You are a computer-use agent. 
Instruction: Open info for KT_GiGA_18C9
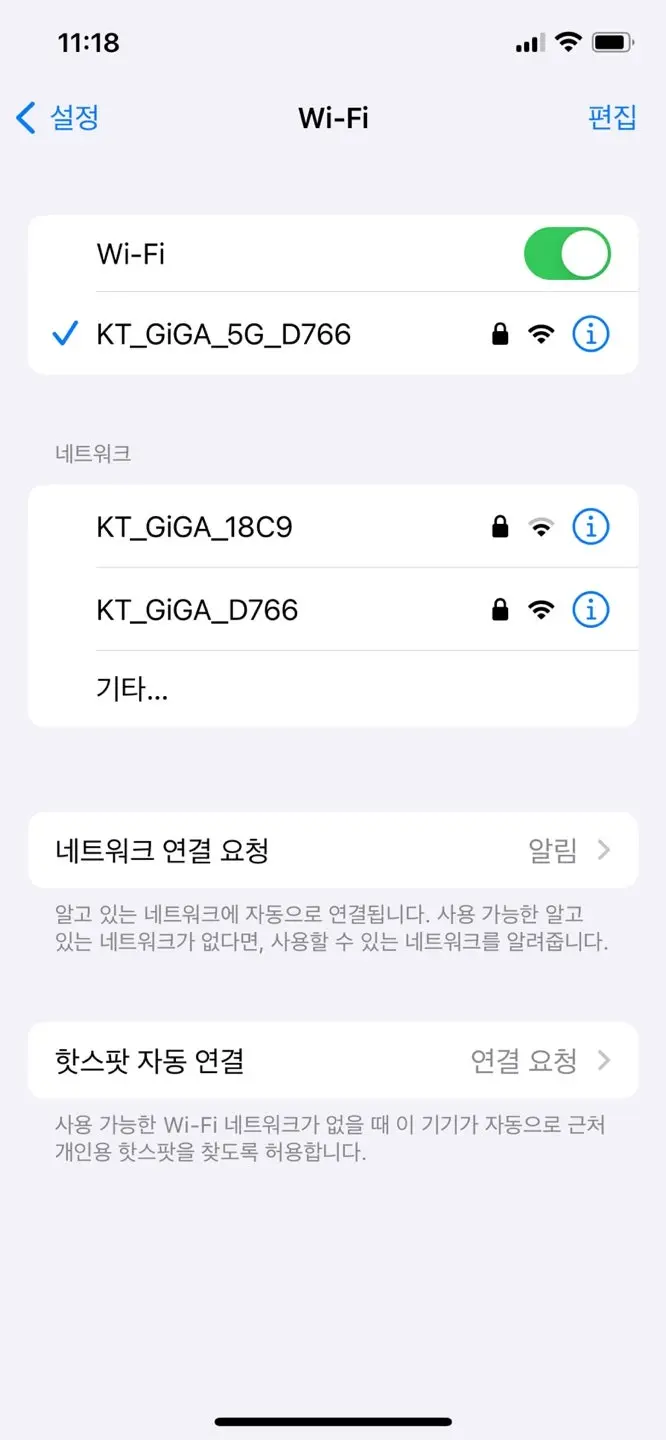tap(591, 526)
